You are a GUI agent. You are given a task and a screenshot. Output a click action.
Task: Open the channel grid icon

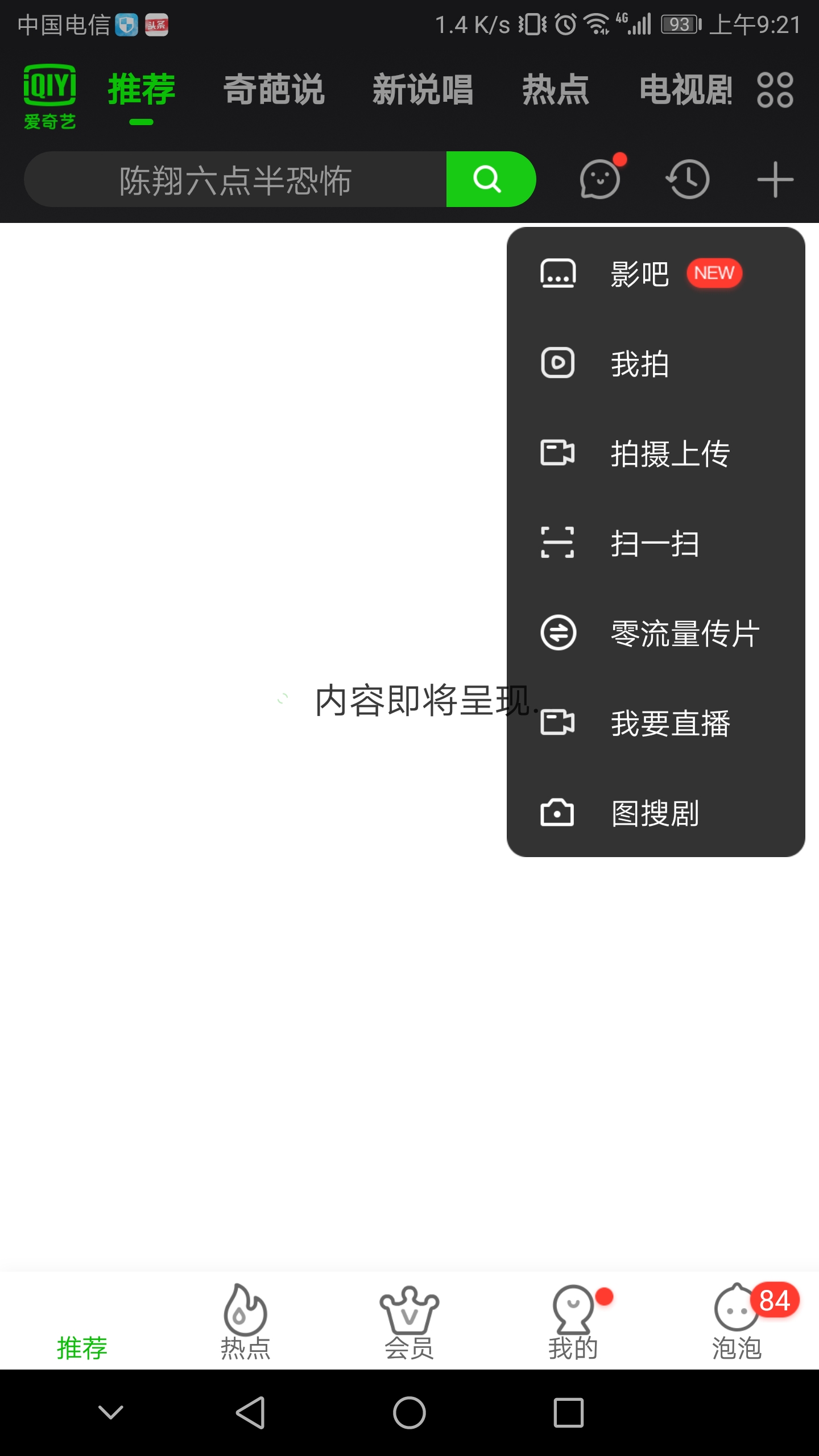[775, 90]
